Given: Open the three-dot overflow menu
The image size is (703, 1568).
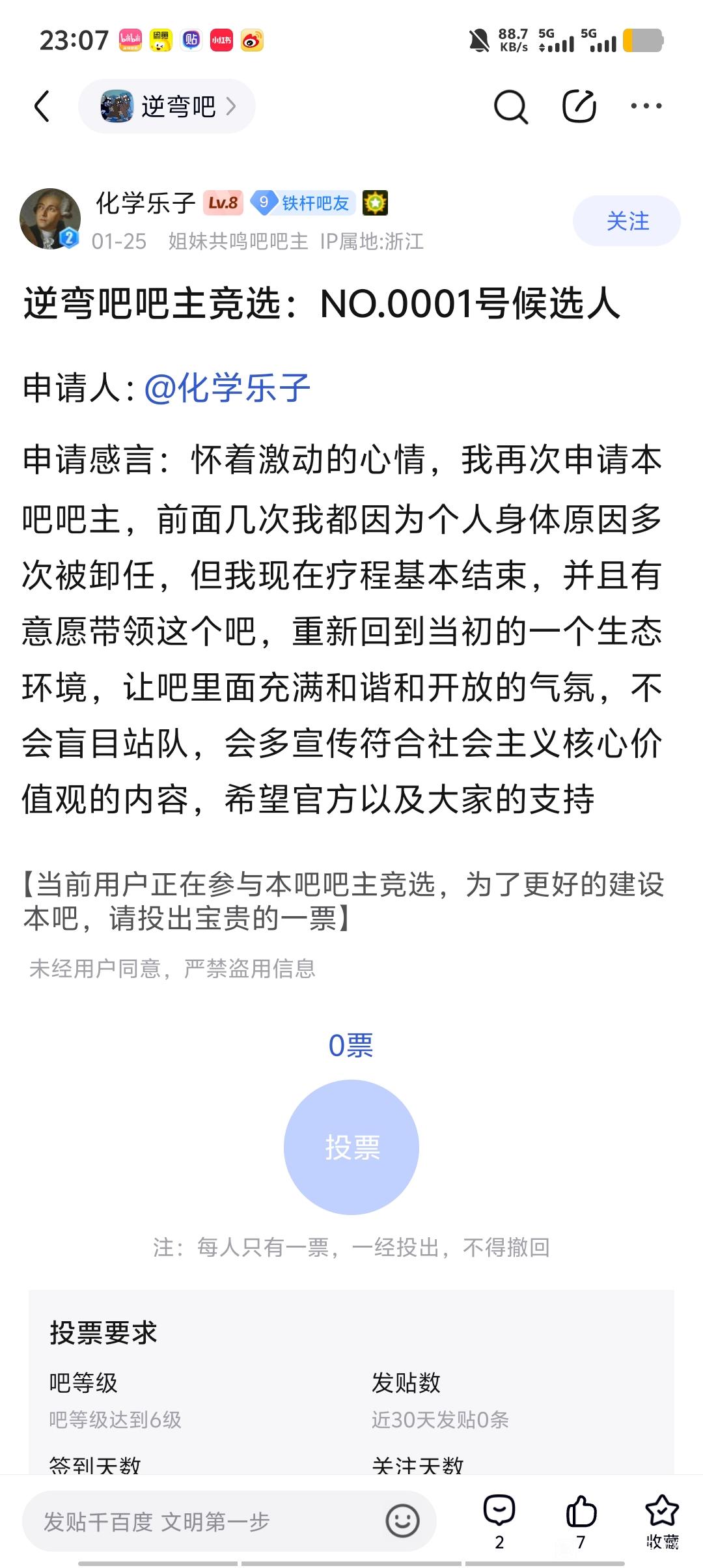Looking at the screenshot, I should [x=646, y=106].
